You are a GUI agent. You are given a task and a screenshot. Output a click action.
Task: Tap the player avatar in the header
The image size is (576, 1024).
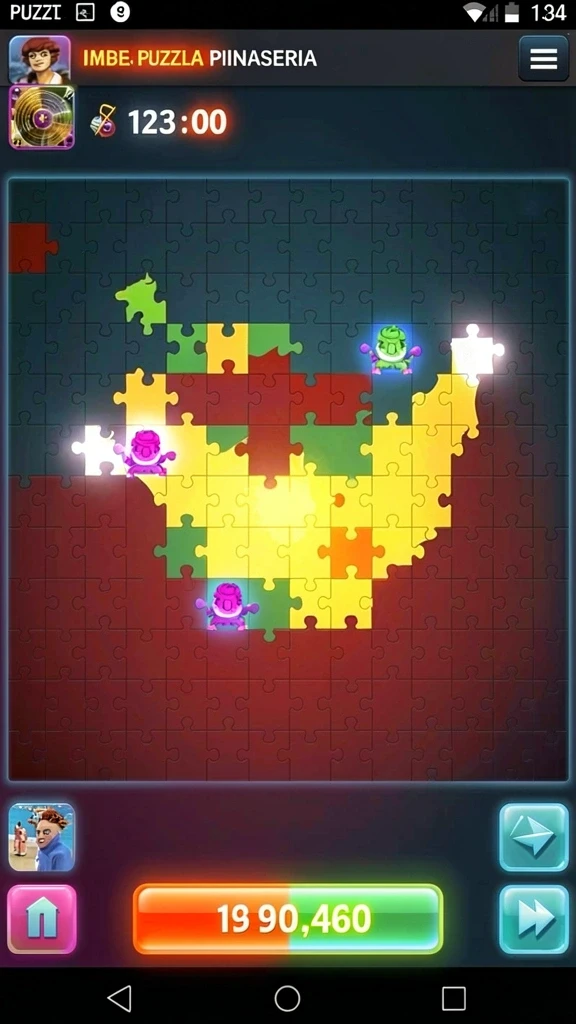coord(40,59)
